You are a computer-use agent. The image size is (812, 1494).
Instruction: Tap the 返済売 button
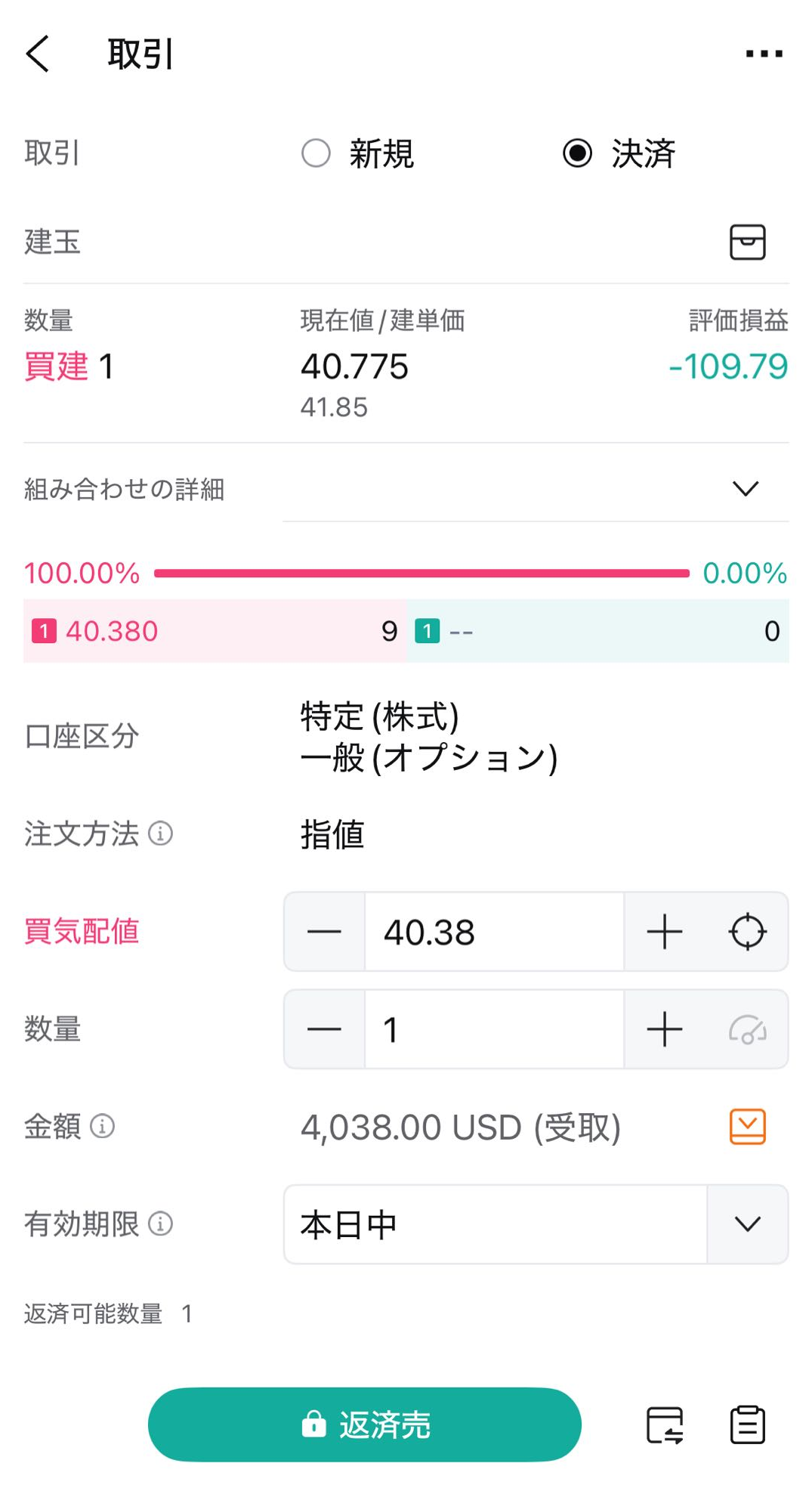365,1424
